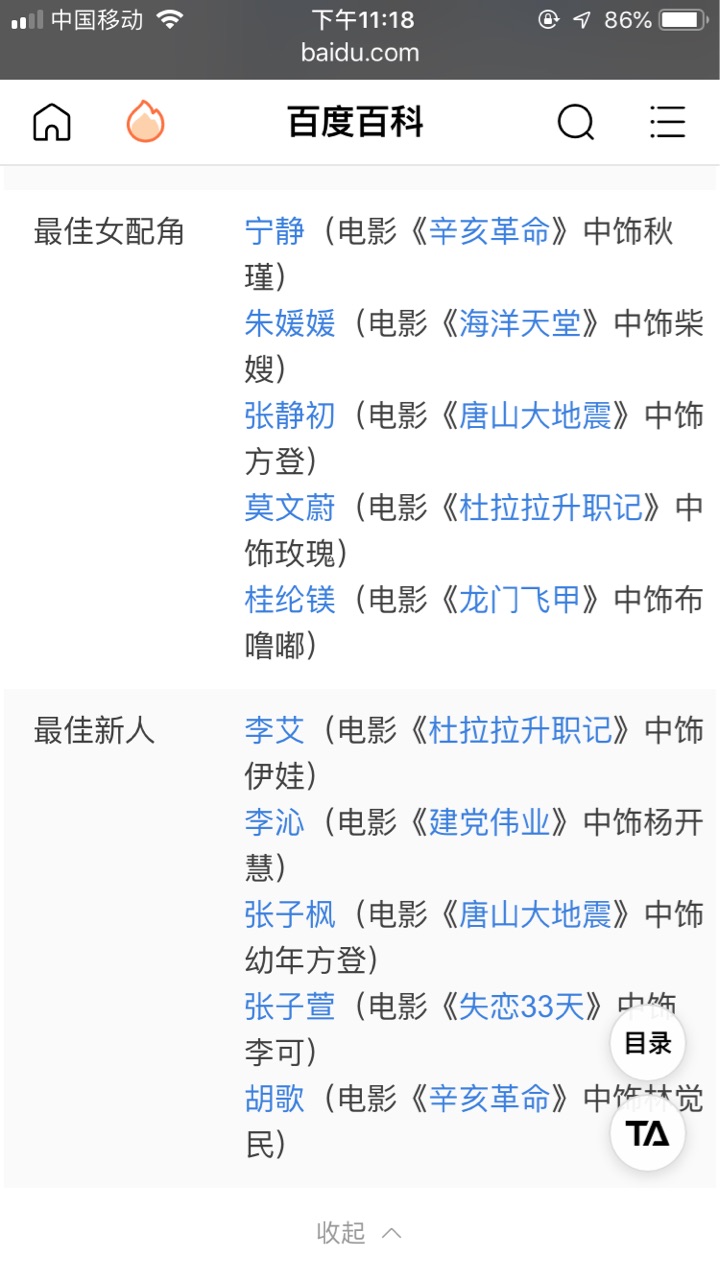The height and width of the screenshot is (1280, 720).
Task: Collapse the list with 收起
Action: click(x=359, y=1232)
